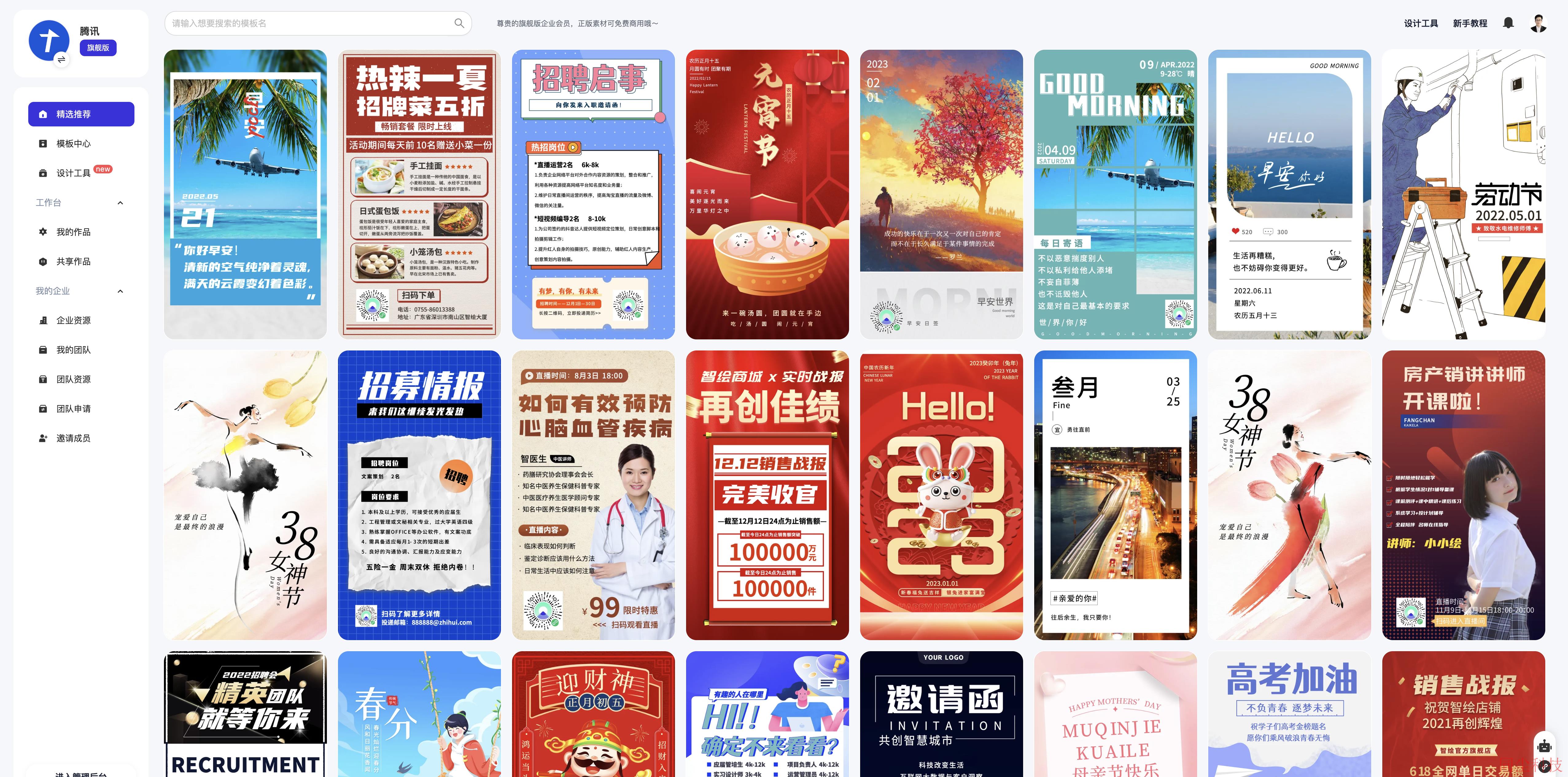Open the 劳动节 template
The height and width of the screenshot is (777, 1568).
(1463, 195)
